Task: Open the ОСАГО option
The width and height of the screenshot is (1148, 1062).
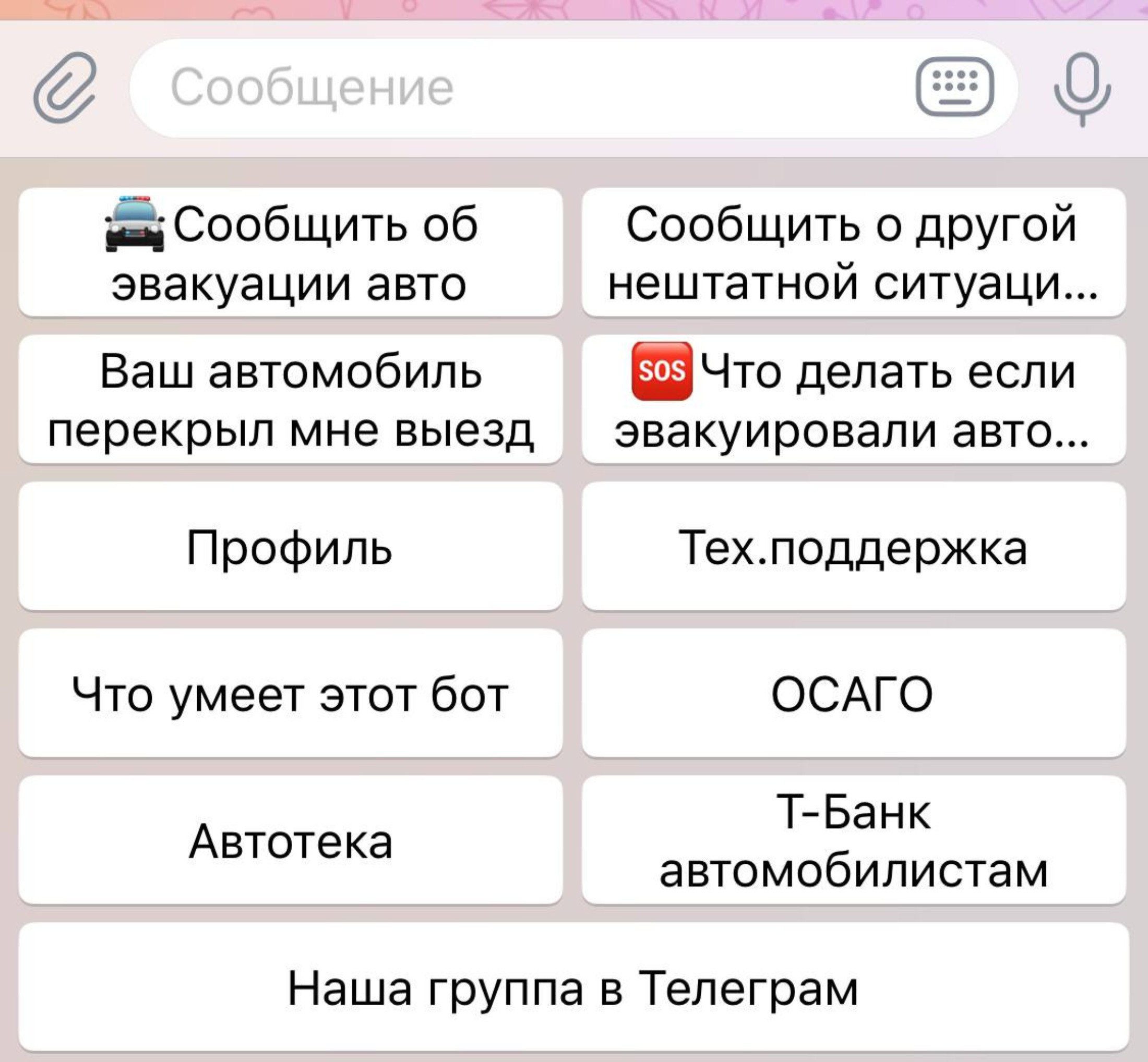Action: pos(853,693)
